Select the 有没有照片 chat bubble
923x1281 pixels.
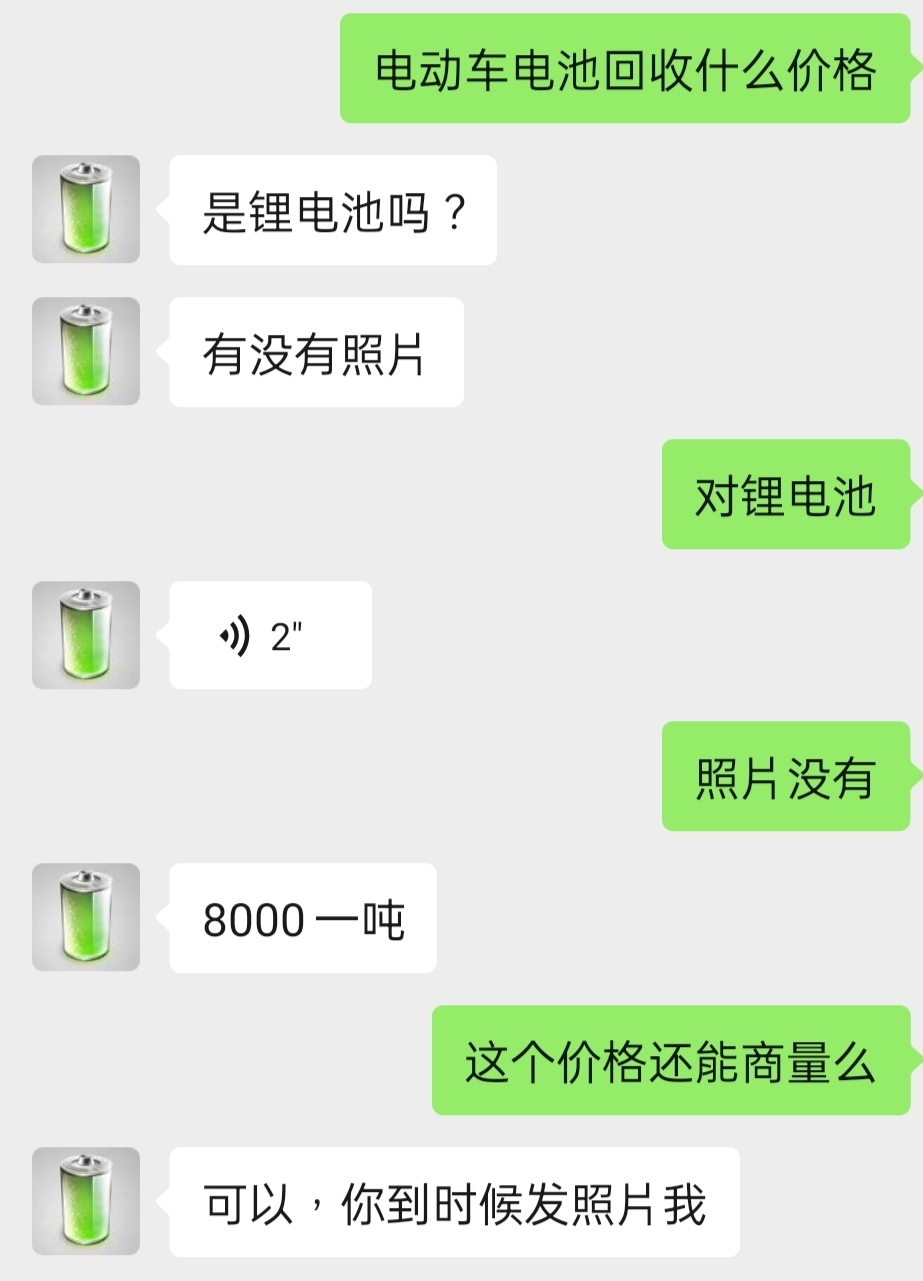(316, 352)
